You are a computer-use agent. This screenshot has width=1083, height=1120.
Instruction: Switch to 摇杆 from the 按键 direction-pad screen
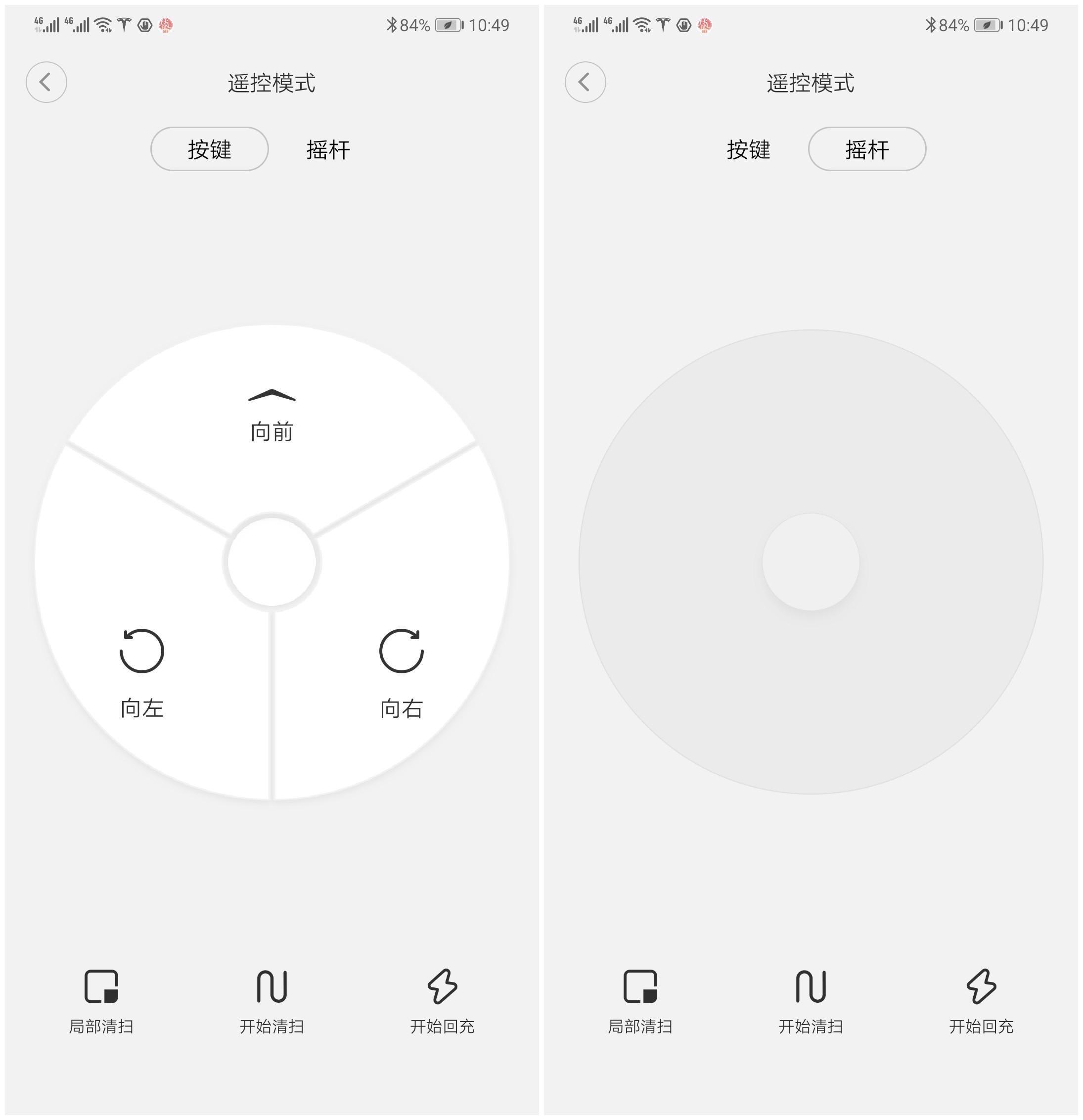[x=328, y=150]
